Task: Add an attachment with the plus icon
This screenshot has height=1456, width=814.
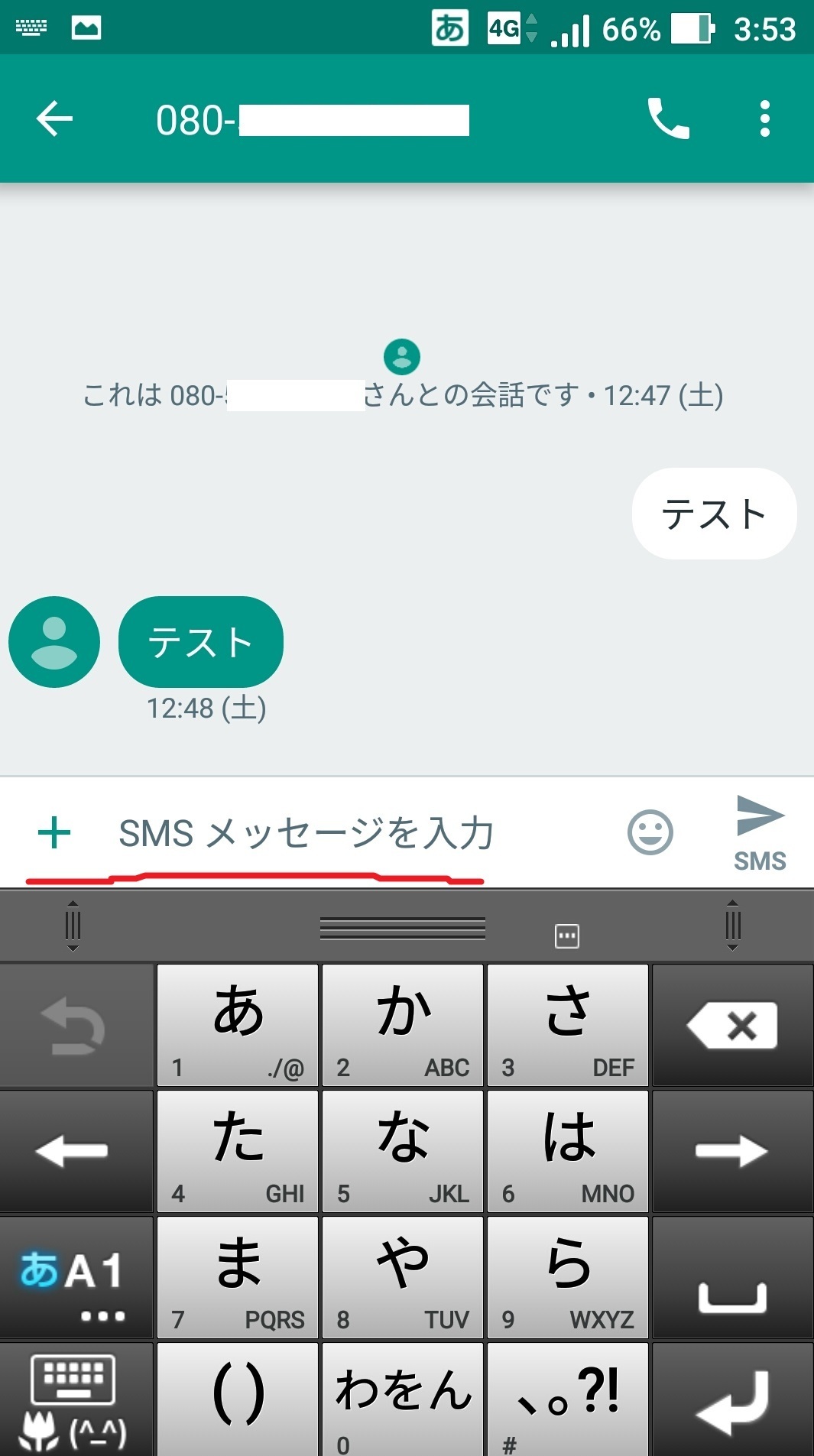Action: coord(54,832)
